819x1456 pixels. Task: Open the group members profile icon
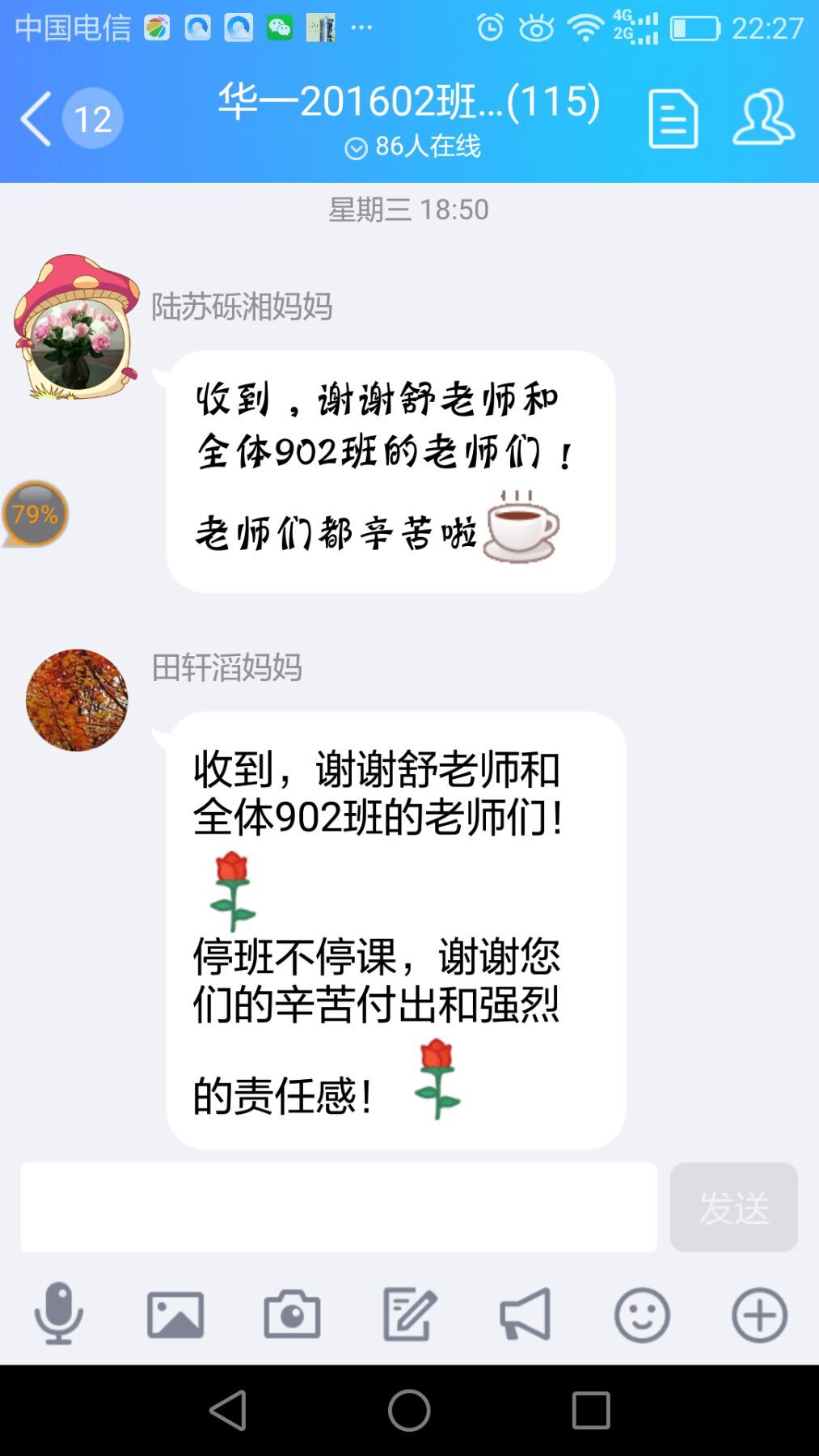pyautogui.click(x=763, y=119)
